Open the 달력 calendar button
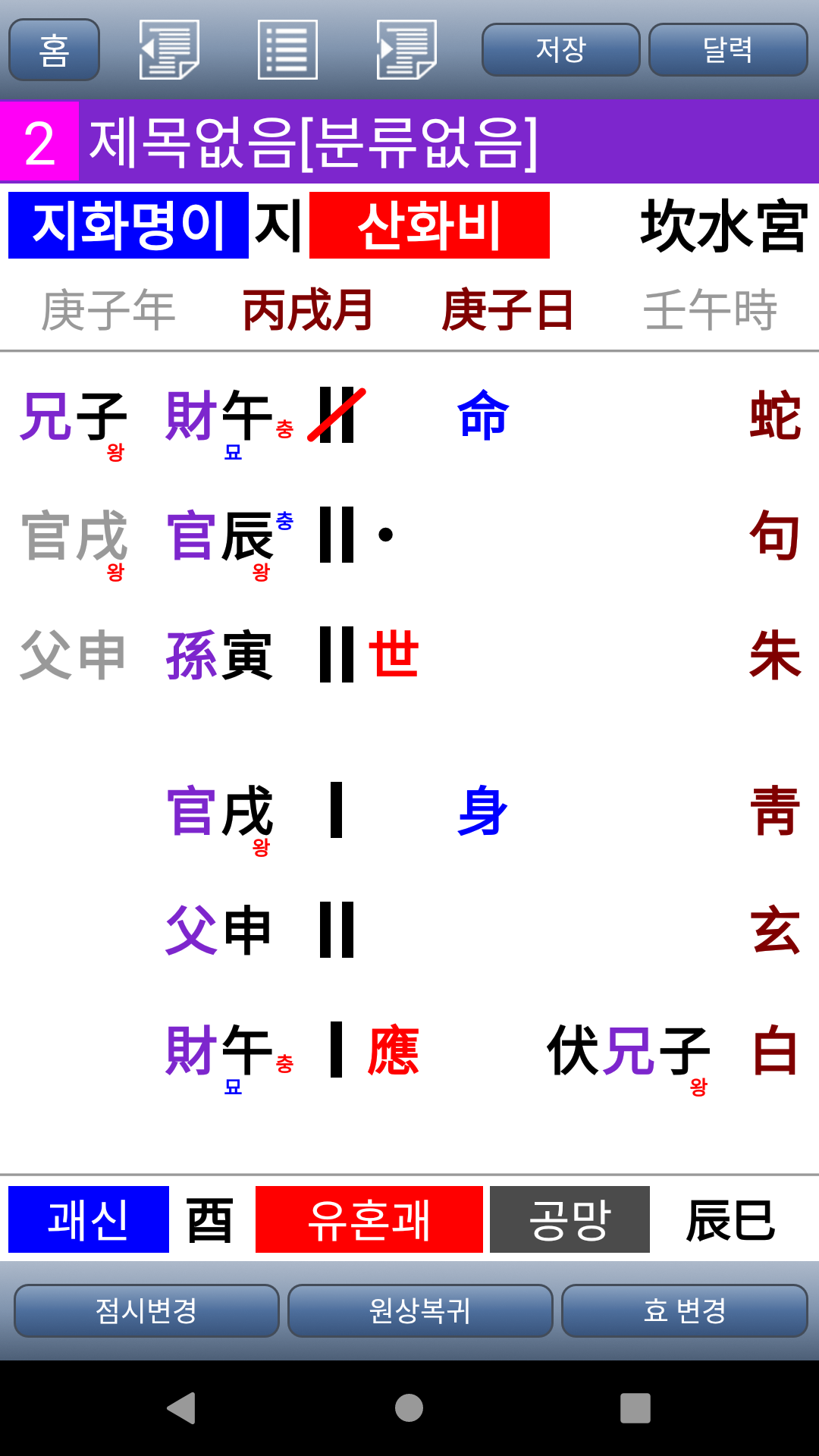Image resolution: width=819 pixels, height=1456 pixels. click(x=728, y=50)
